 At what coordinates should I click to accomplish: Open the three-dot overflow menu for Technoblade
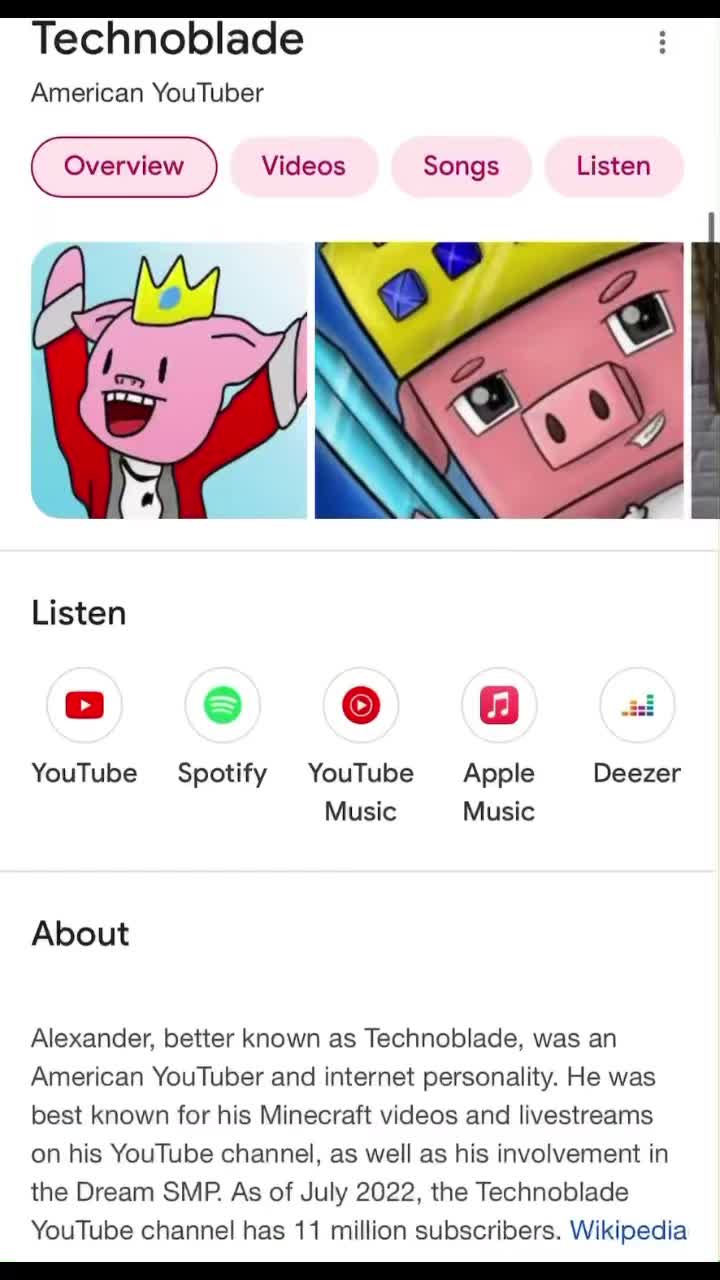click(662, 42)
